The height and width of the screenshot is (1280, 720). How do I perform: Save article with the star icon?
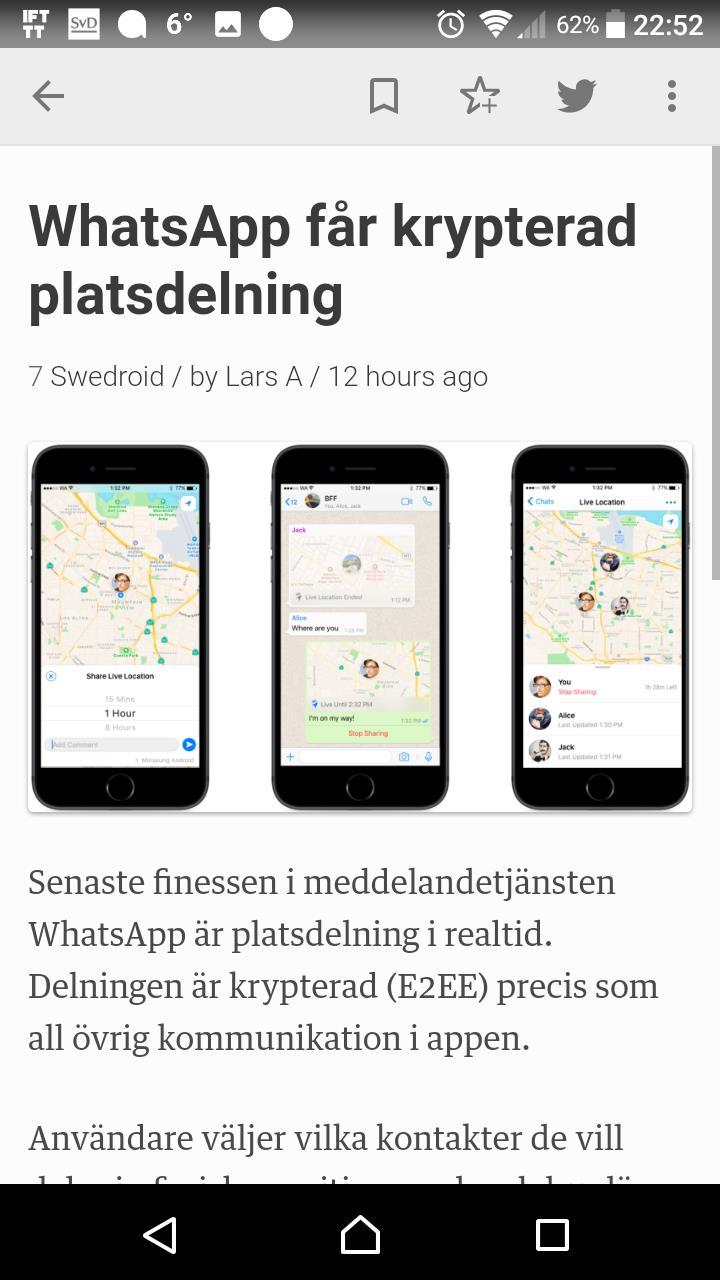point(480,96)
